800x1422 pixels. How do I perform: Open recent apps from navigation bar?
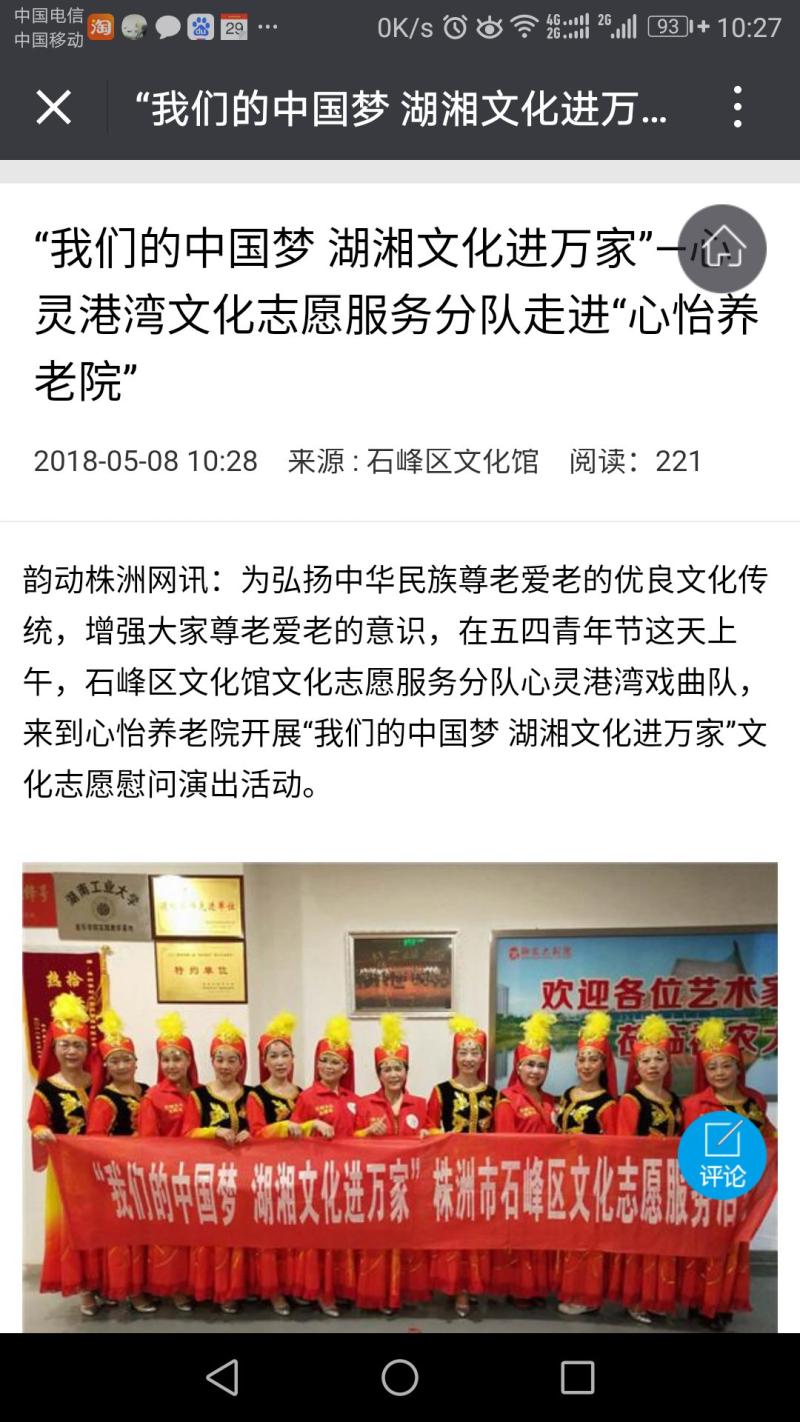click(x=577, y=1377)
